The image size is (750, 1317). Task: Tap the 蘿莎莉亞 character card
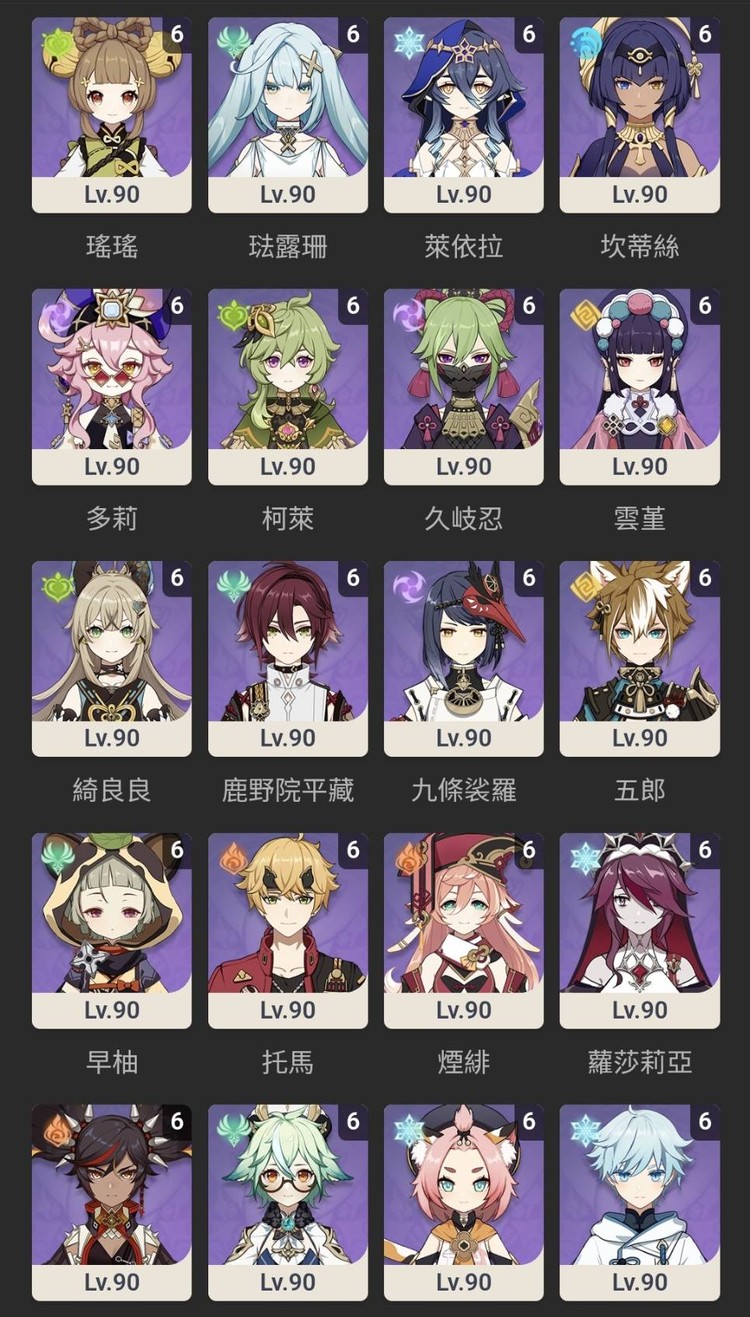pyautogui.click(x=640, y=931)
